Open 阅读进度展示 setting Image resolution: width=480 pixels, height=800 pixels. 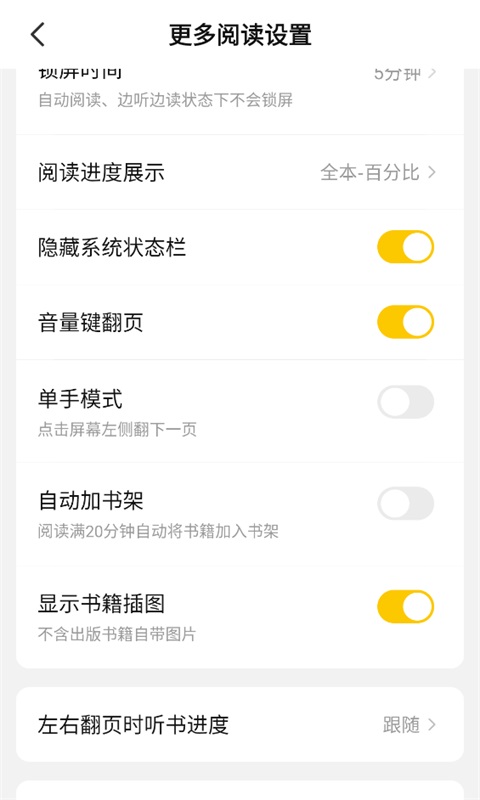tap(240, 172)
